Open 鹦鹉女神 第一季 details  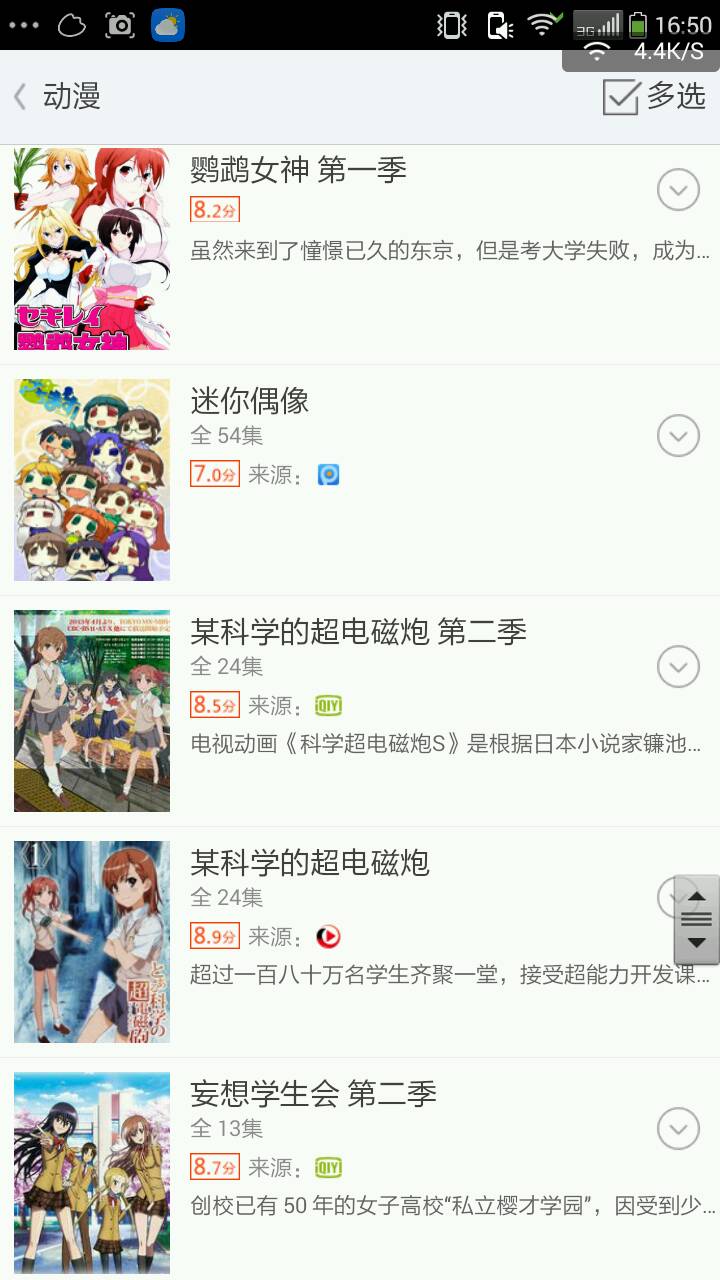[x=298, y=171]
